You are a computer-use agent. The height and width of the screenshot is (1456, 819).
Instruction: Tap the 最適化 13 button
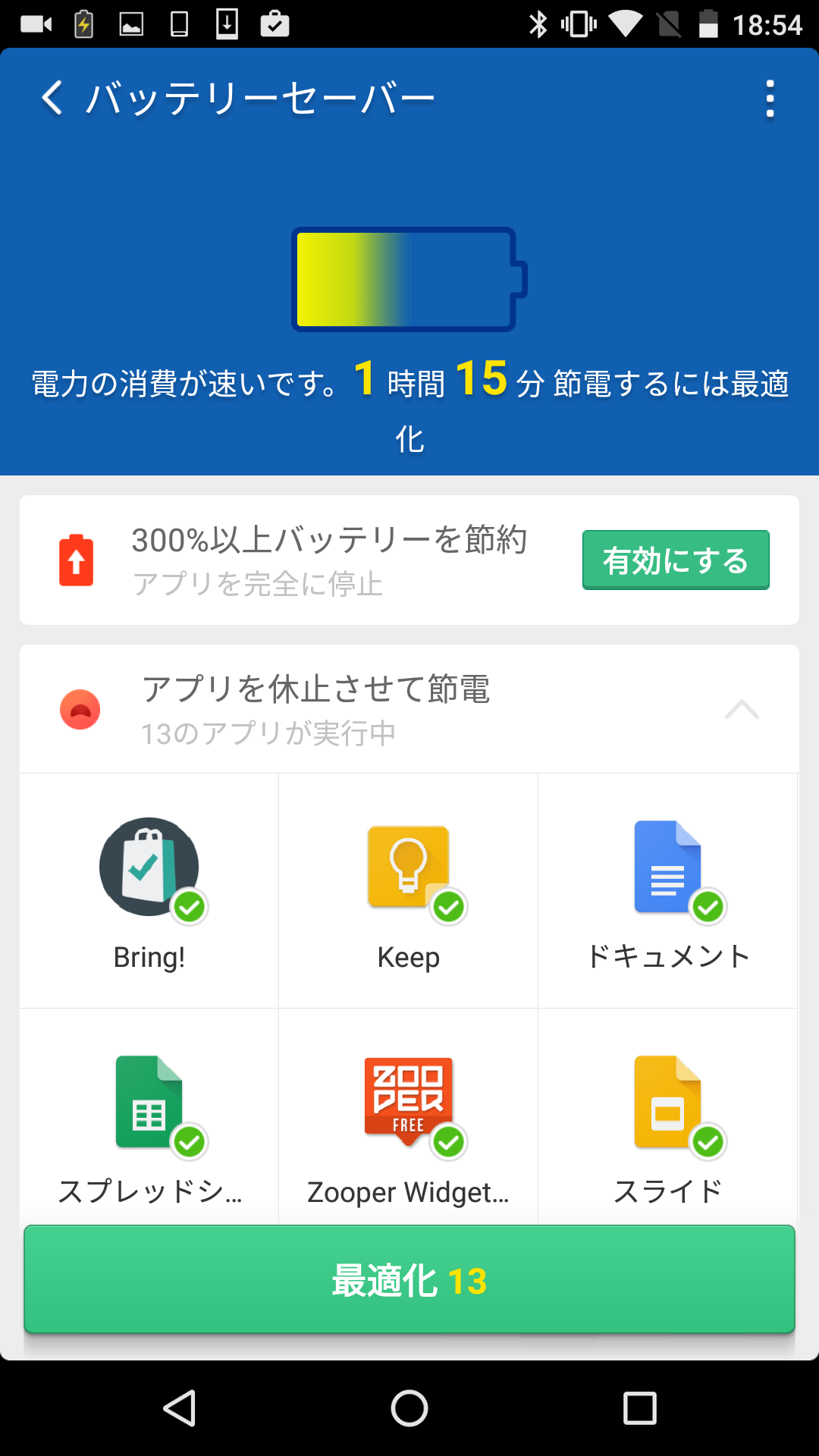(409, 1280)
